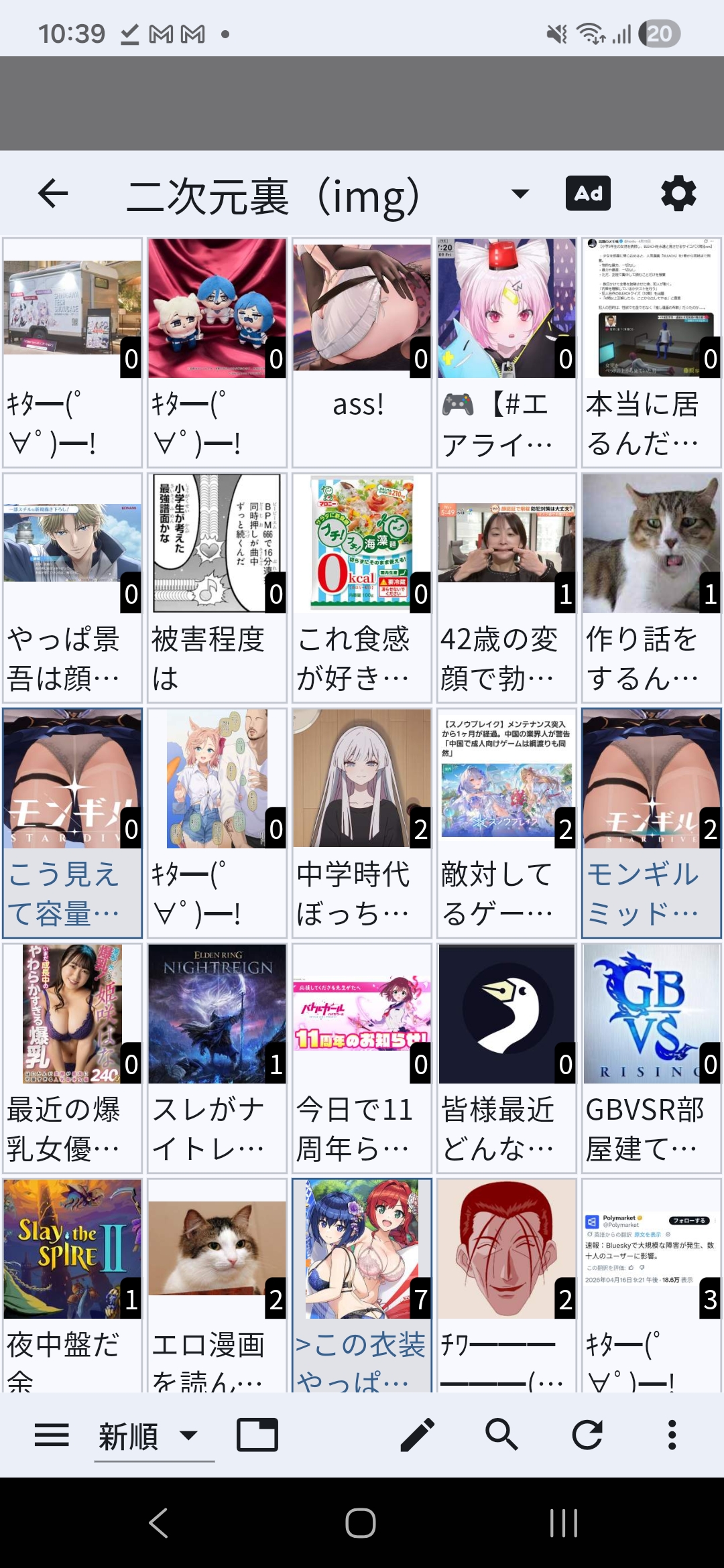Select the スレがナイトレ… Elden Ring thread
Screen dimensions: 724x1568
click(x=217, y=1058)
